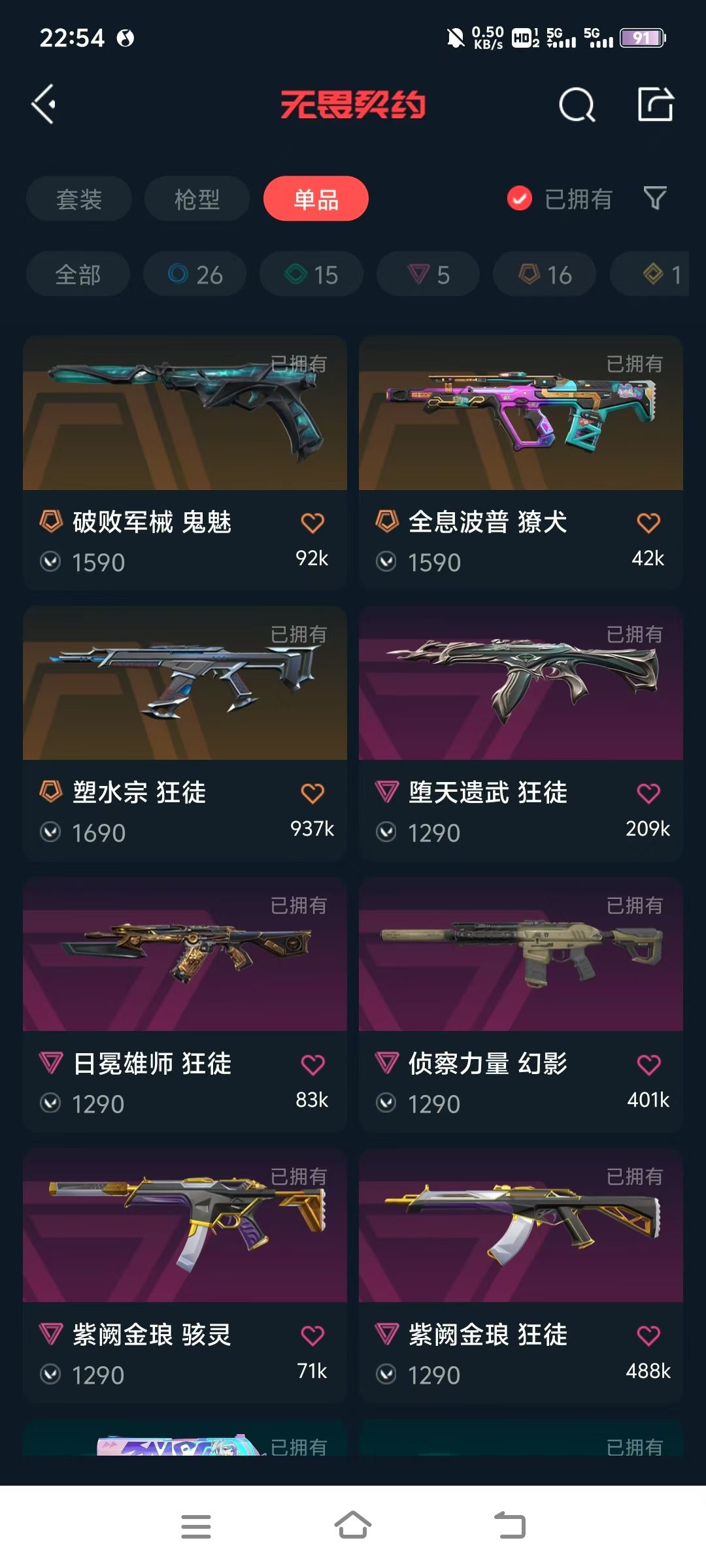
Task: Open search in the top bar
Action: tap(577, 105)
